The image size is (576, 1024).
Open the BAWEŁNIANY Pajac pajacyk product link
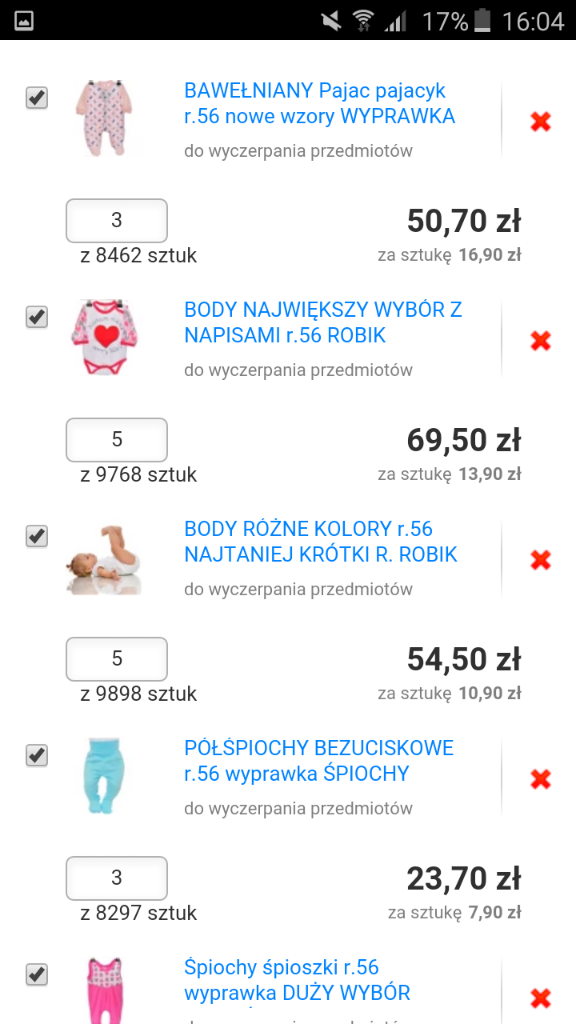click(319, 103)
